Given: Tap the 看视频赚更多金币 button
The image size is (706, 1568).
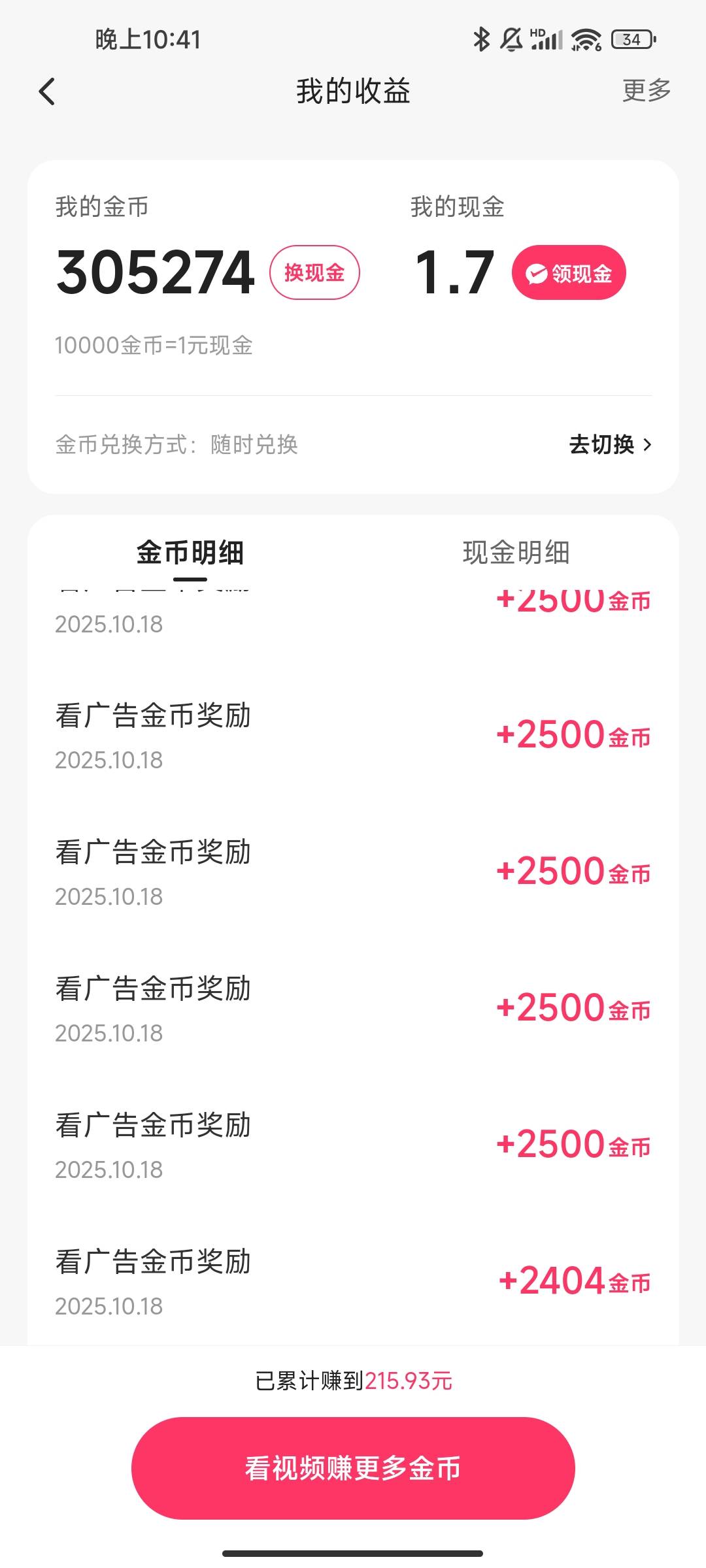Looking at the screenshot, I should [x=353, y=1468].
